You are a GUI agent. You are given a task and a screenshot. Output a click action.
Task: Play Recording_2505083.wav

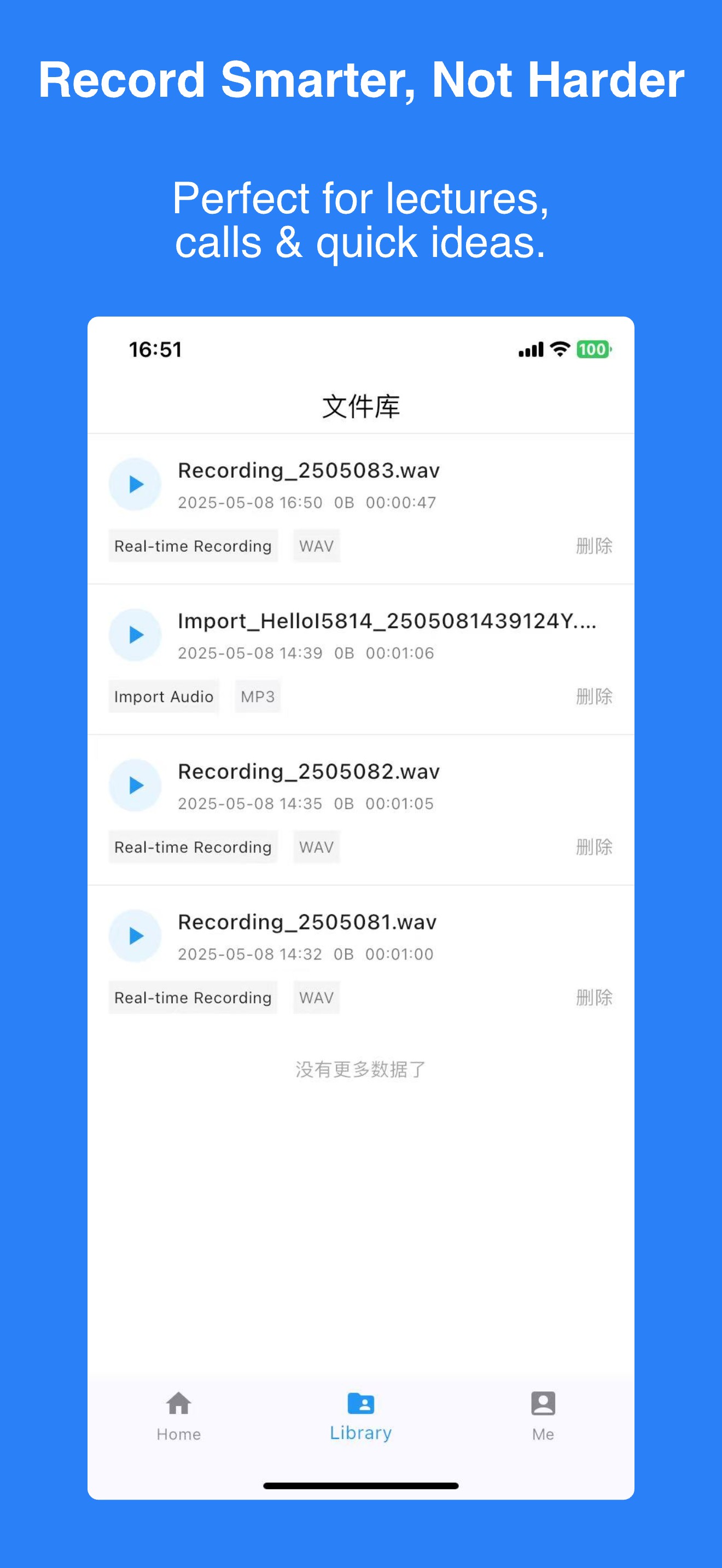click(x=135, y=483)
